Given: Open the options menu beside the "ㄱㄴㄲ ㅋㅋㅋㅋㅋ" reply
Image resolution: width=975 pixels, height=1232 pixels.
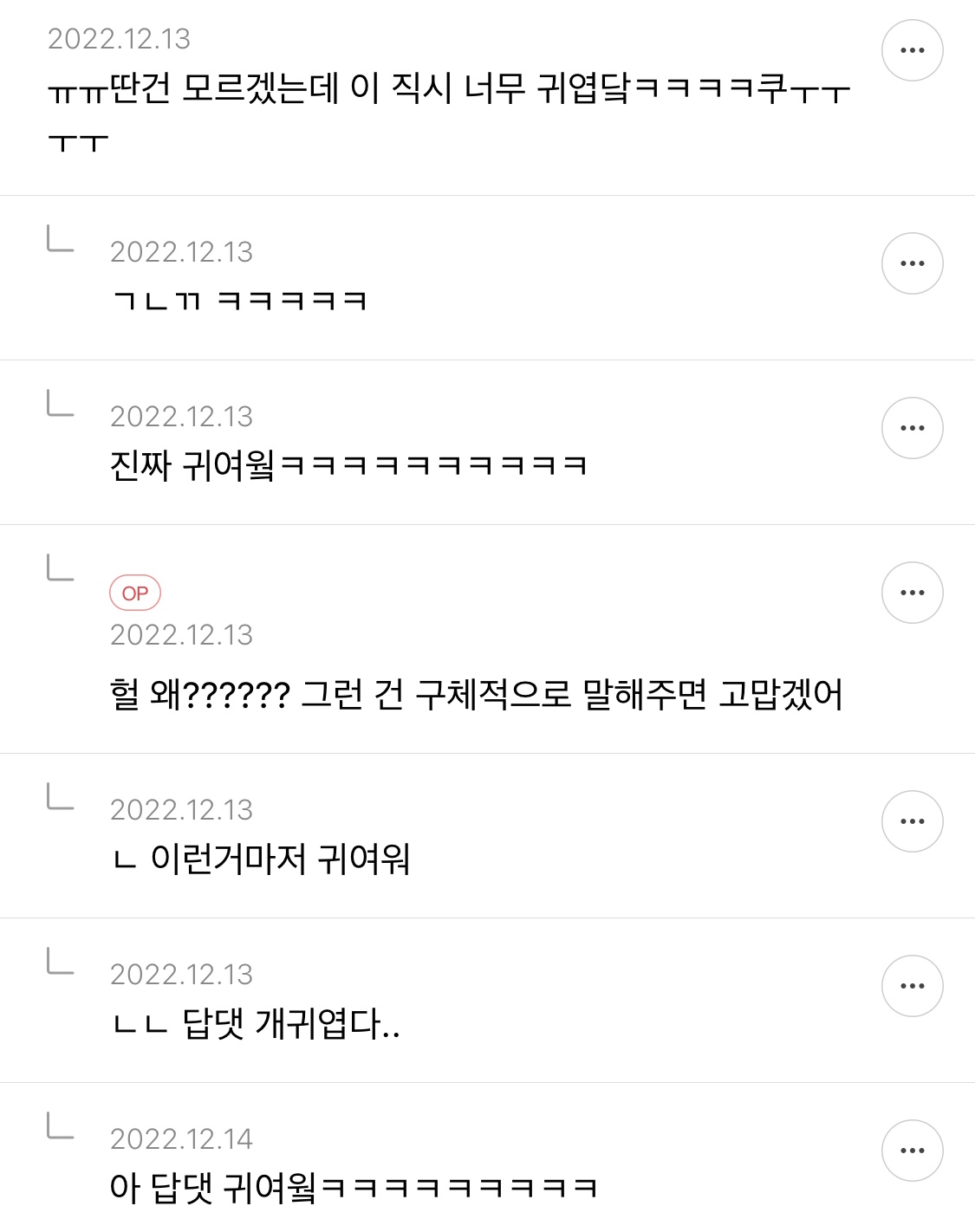Looking at the screenshot, I should pyautogui.click(x=912, y=263).
